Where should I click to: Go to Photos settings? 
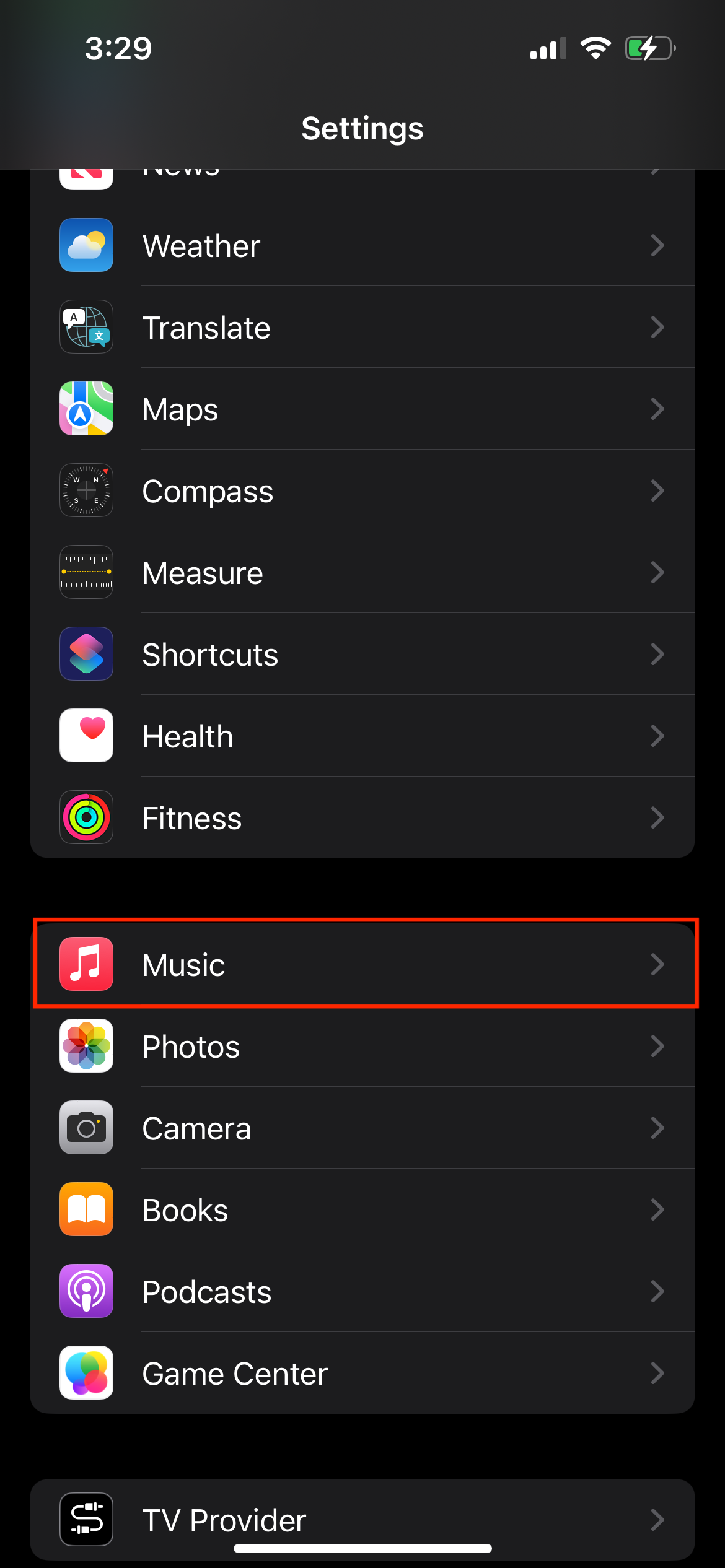coord(362,1046)
